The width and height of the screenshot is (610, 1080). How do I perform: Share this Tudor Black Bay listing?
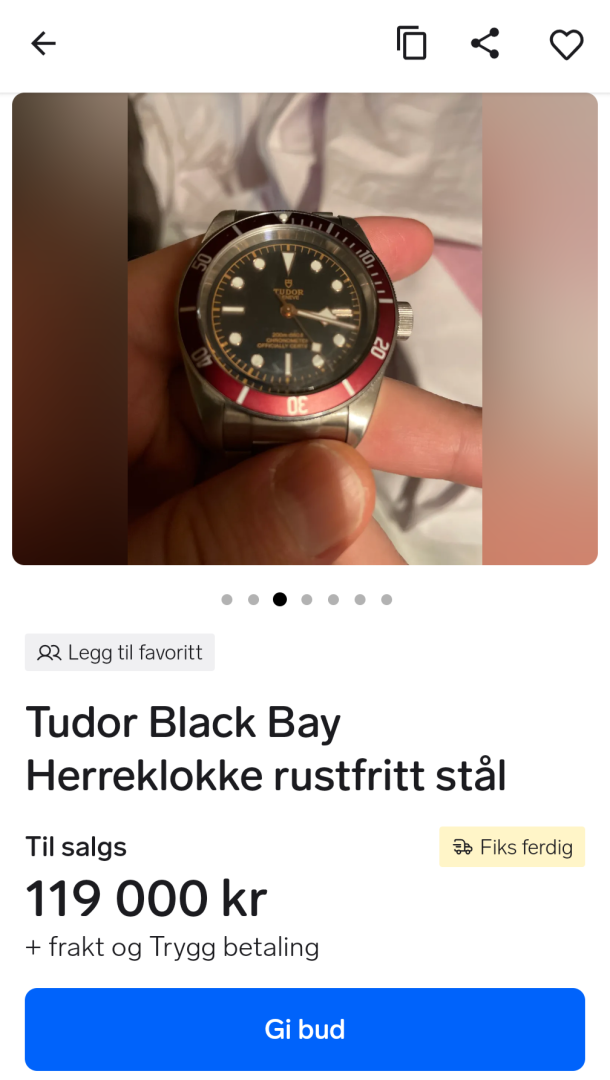485,44
